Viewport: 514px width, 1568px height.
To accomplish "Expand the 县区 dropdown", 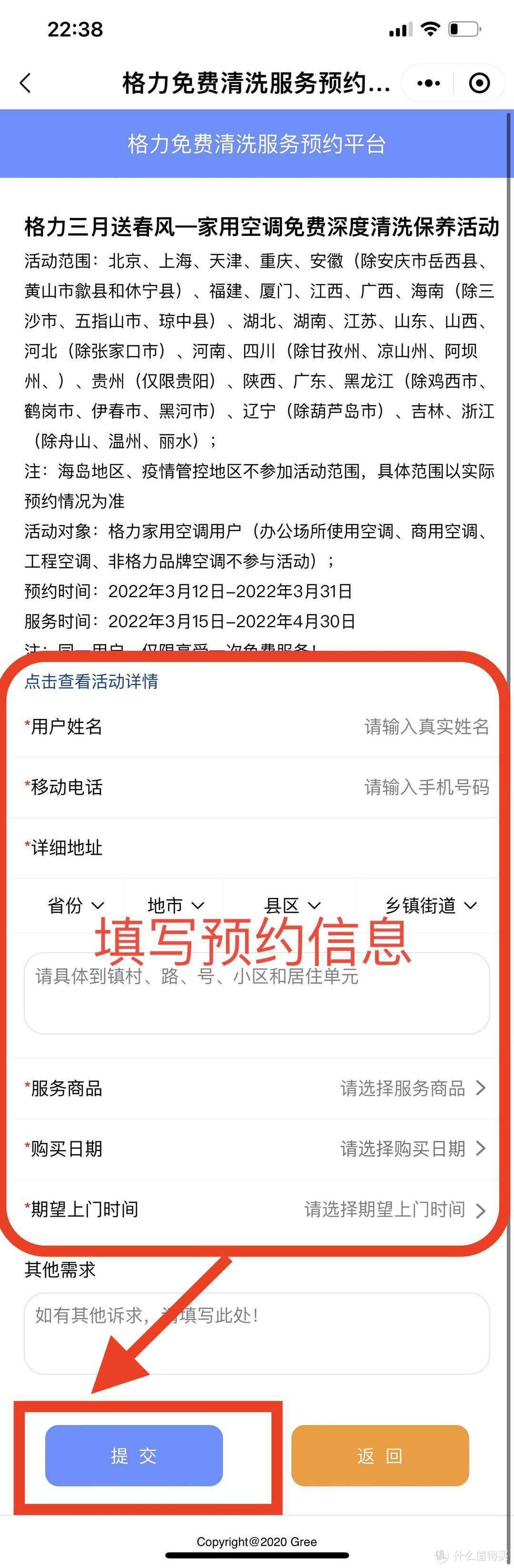I will (292, 906).
